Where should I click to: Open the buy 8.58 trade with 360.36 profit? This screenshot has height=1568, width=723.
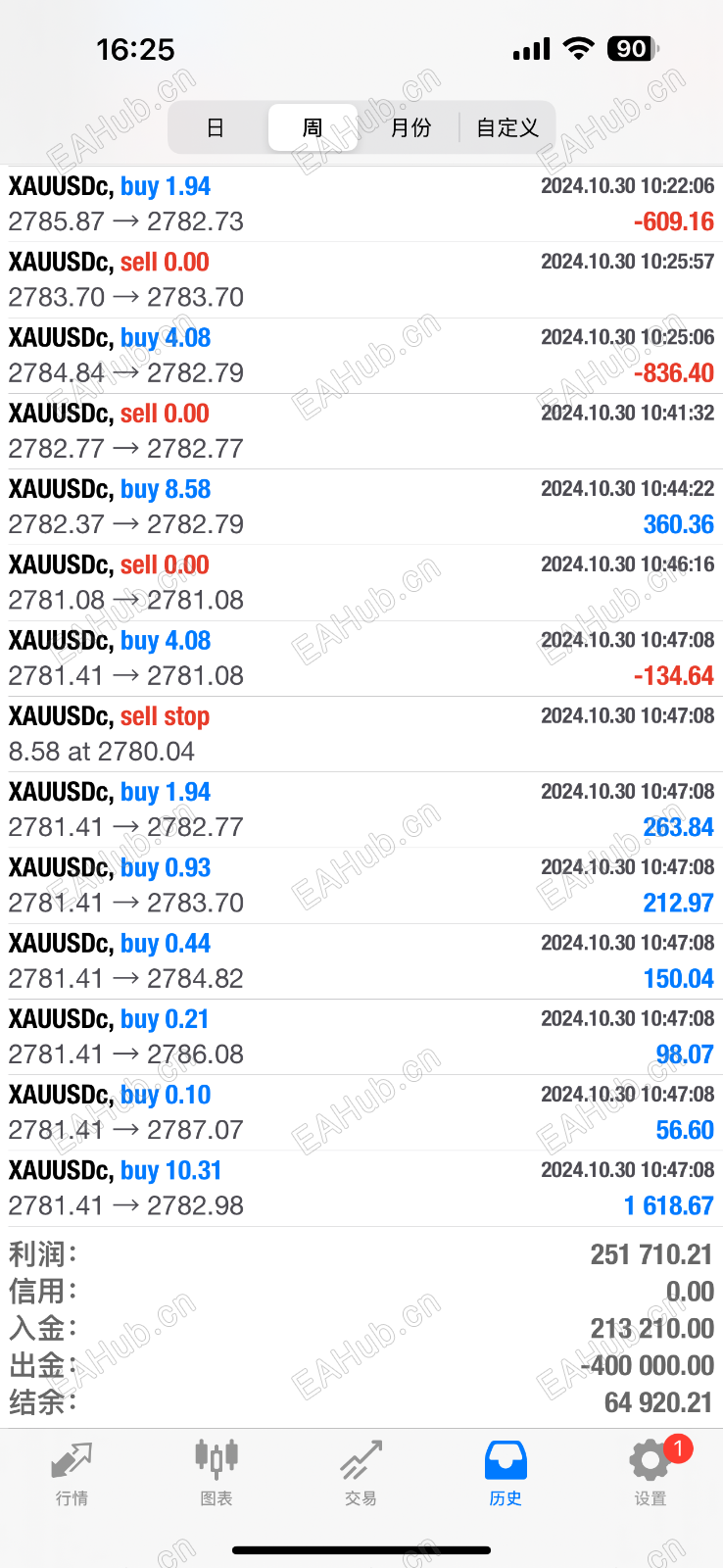coord(361,507)
